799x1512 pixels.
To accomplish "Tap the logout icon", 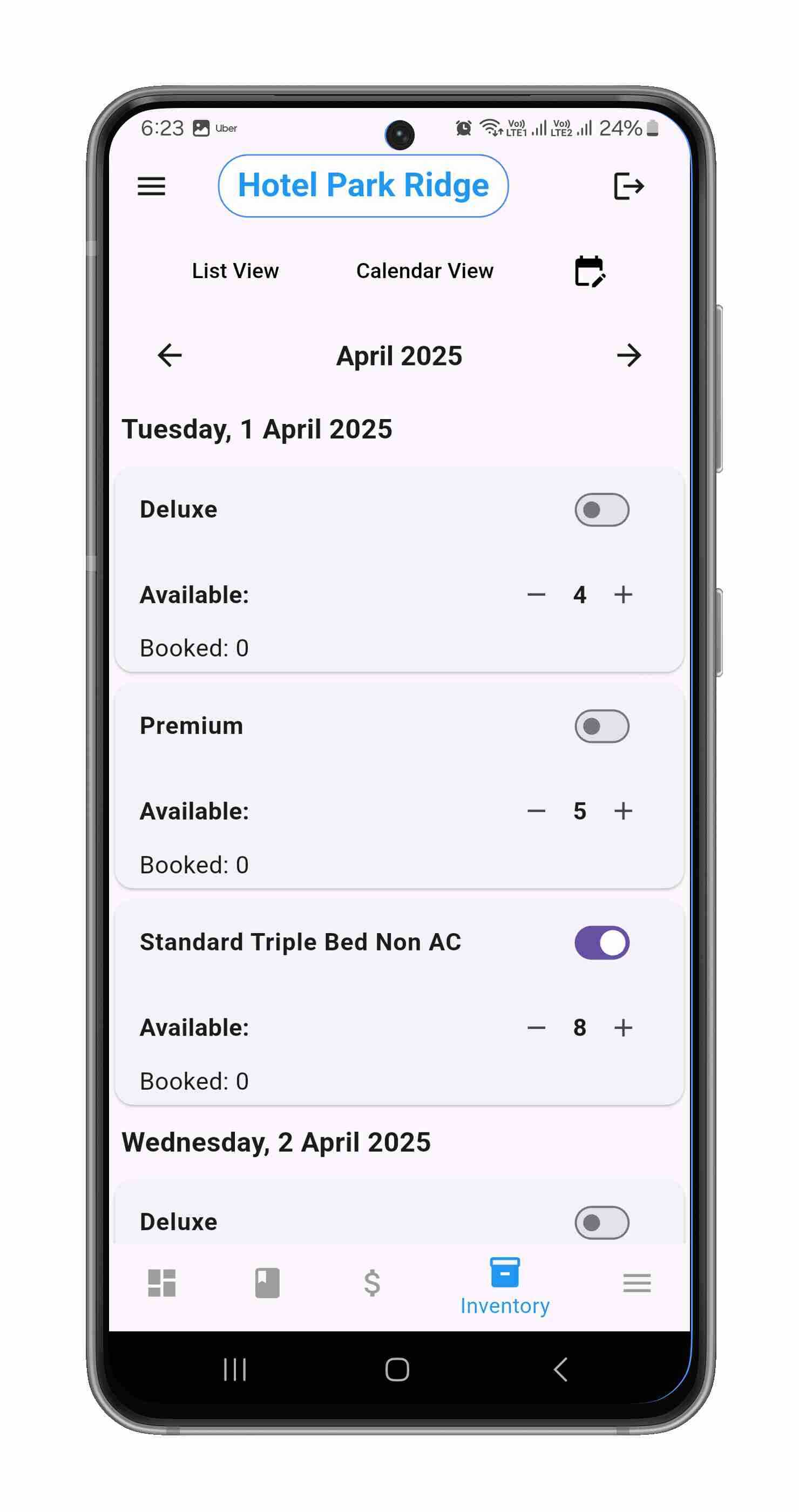I will (628, 187).
